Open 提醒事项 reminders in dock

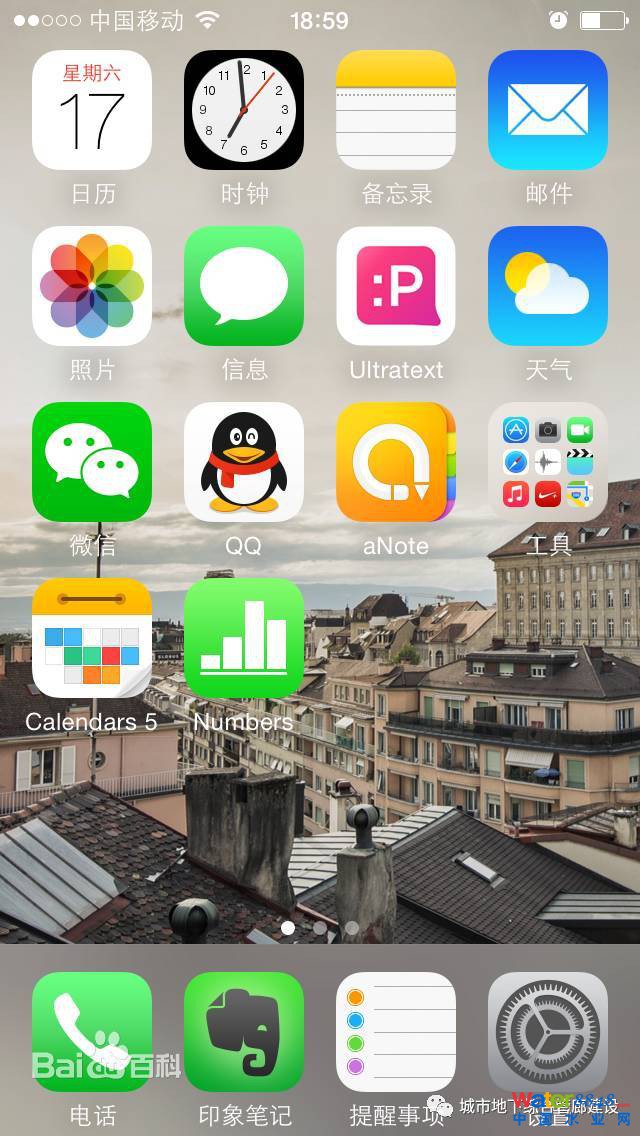396,1032
